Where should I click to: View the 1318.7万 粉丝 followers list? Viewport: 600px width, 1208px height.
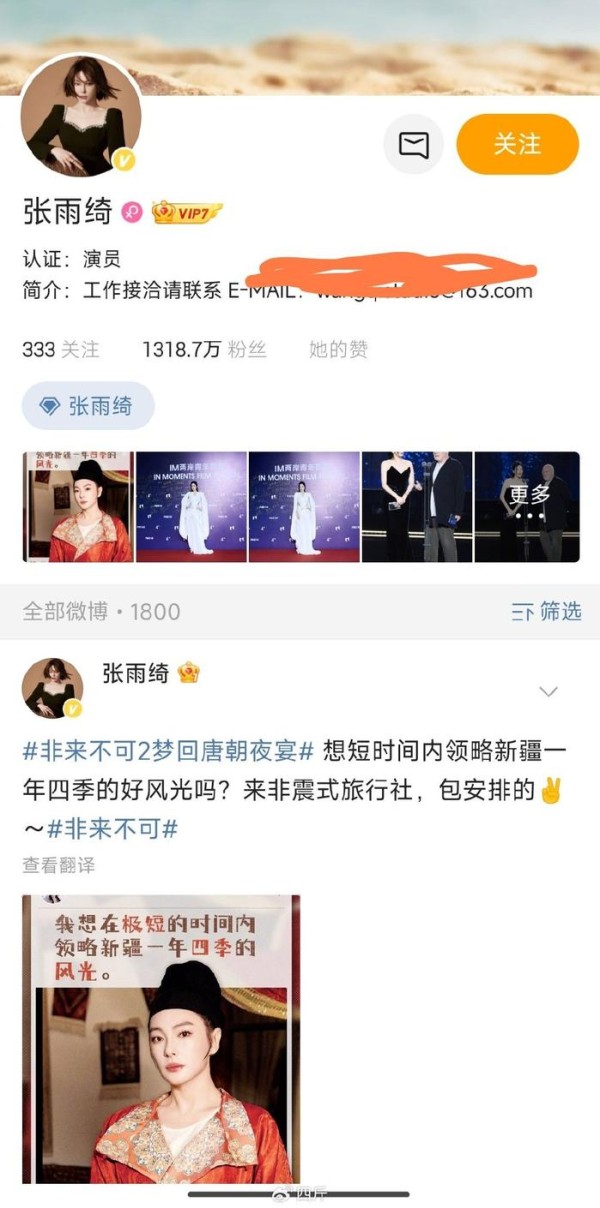204,350
